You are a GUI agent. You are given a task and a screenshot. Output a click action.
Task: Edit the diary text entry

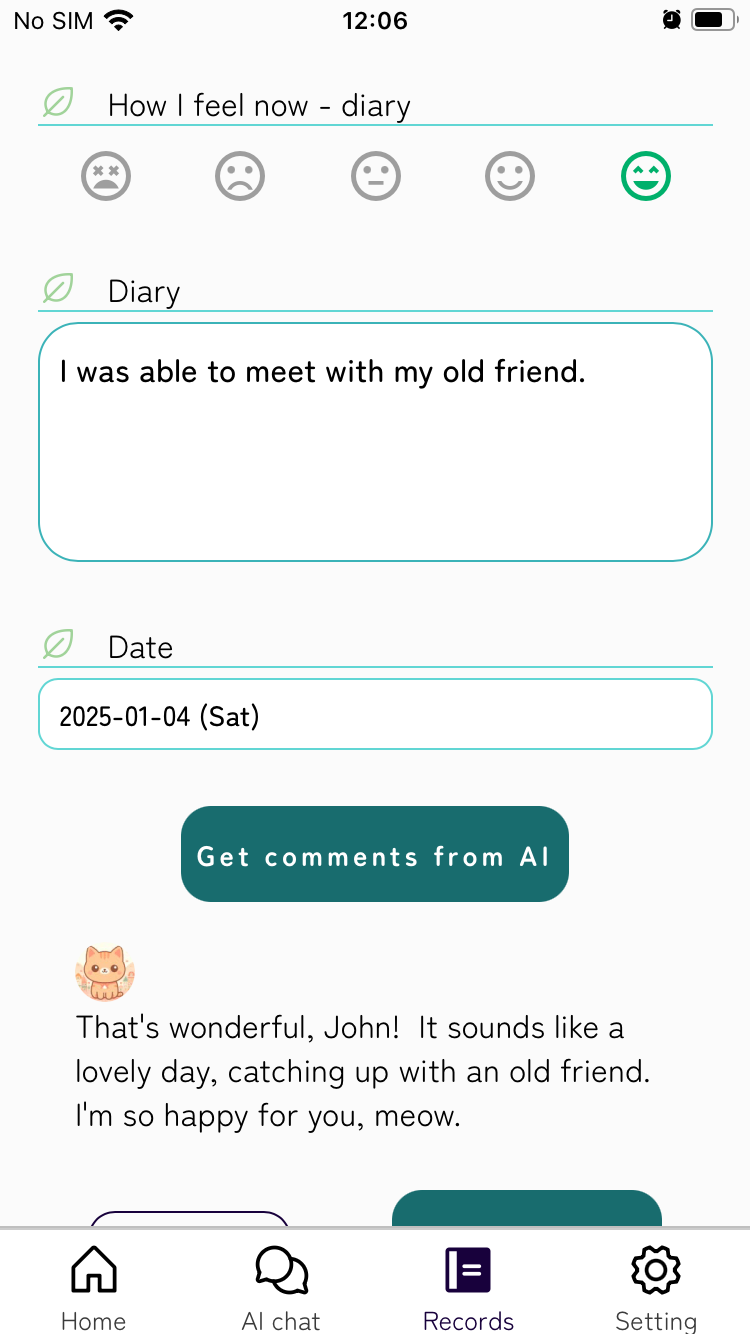375,441
